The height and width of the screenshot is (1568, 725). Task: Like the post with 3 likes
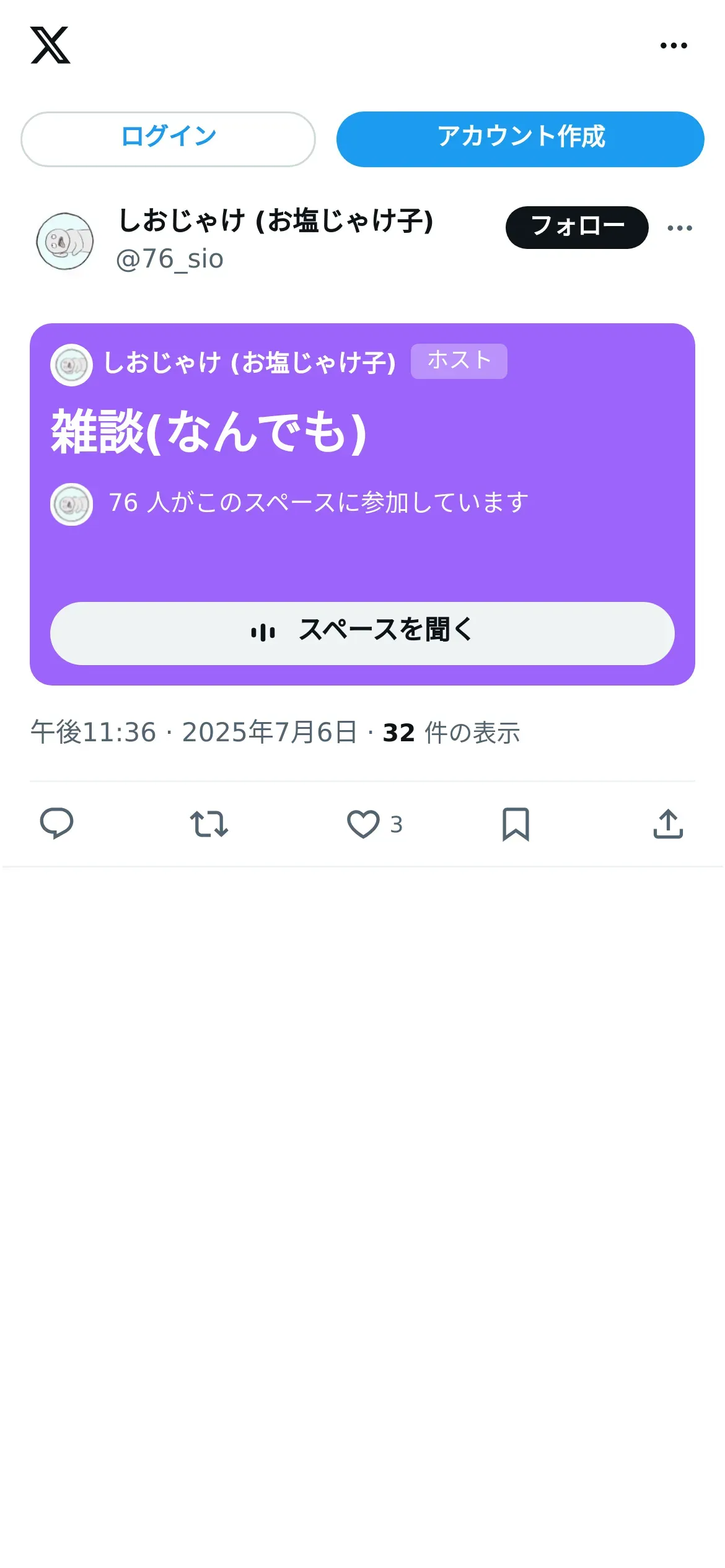click(x=374, y=824)
